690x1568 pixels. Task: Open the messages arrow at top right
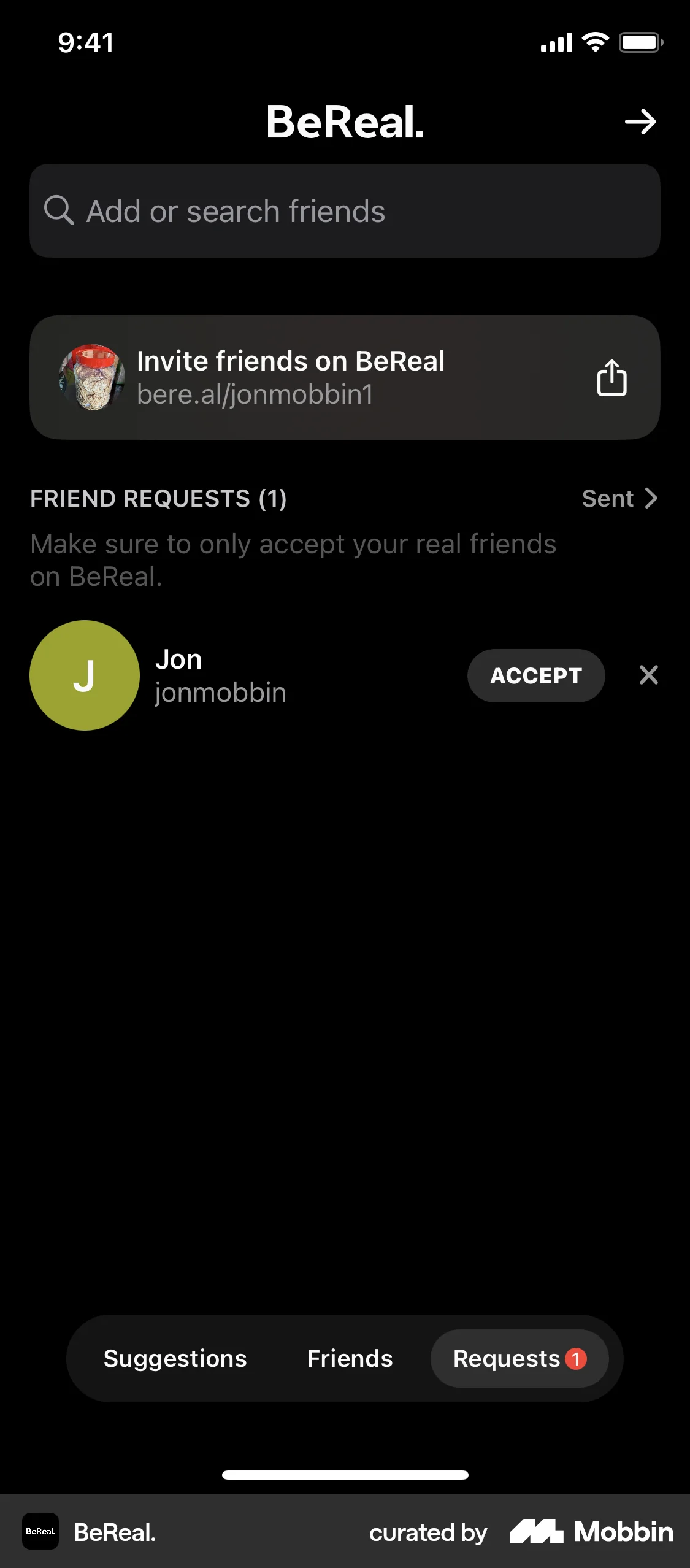639,122
